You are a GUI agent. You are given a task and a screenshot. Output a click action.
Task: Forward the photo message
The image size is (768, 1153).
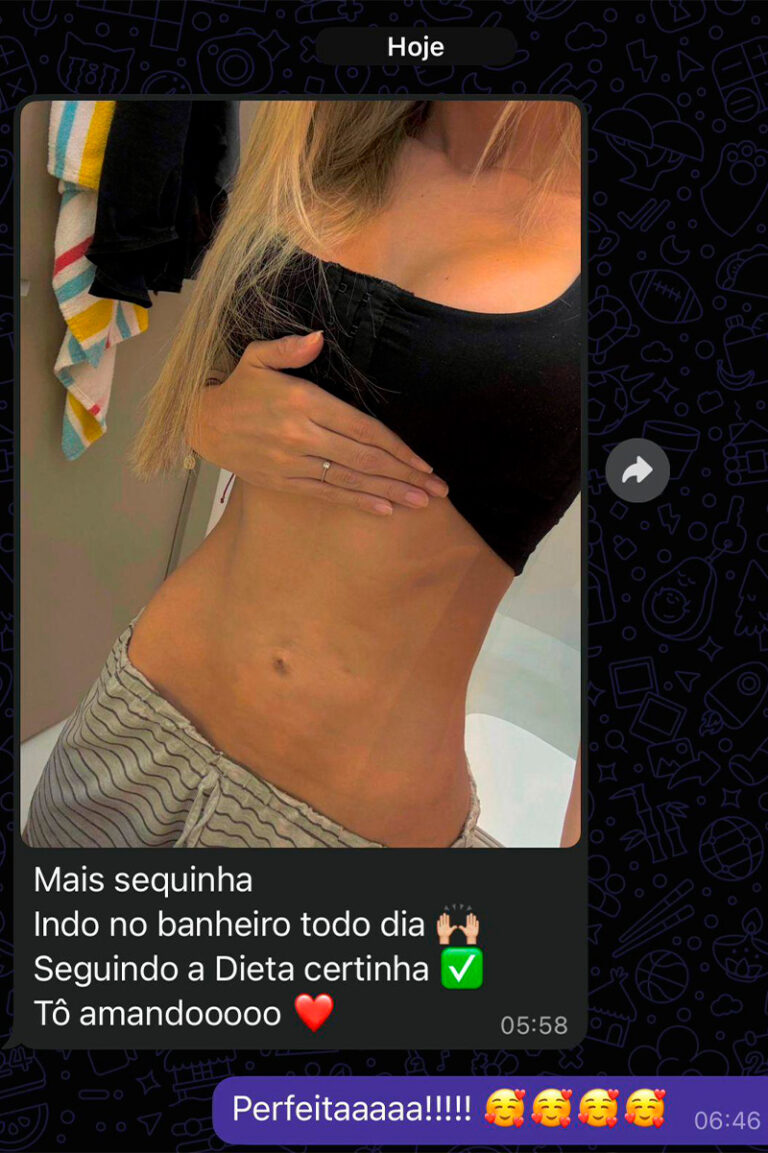pos(637,470)
